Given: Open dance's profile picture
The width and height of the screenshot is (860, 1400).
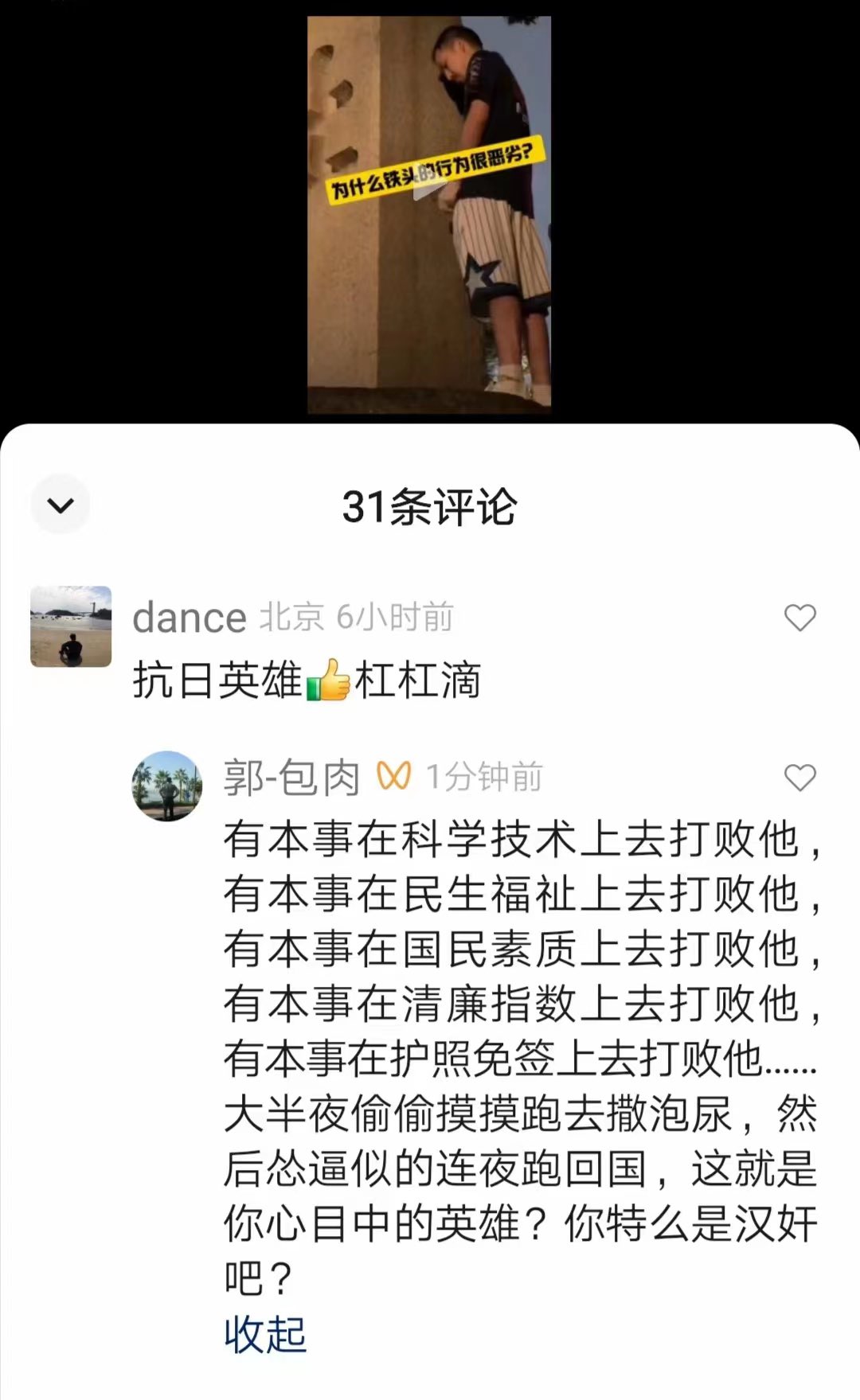Looking at the screenshot, I should pyautogui.click(x=71, y=626).
